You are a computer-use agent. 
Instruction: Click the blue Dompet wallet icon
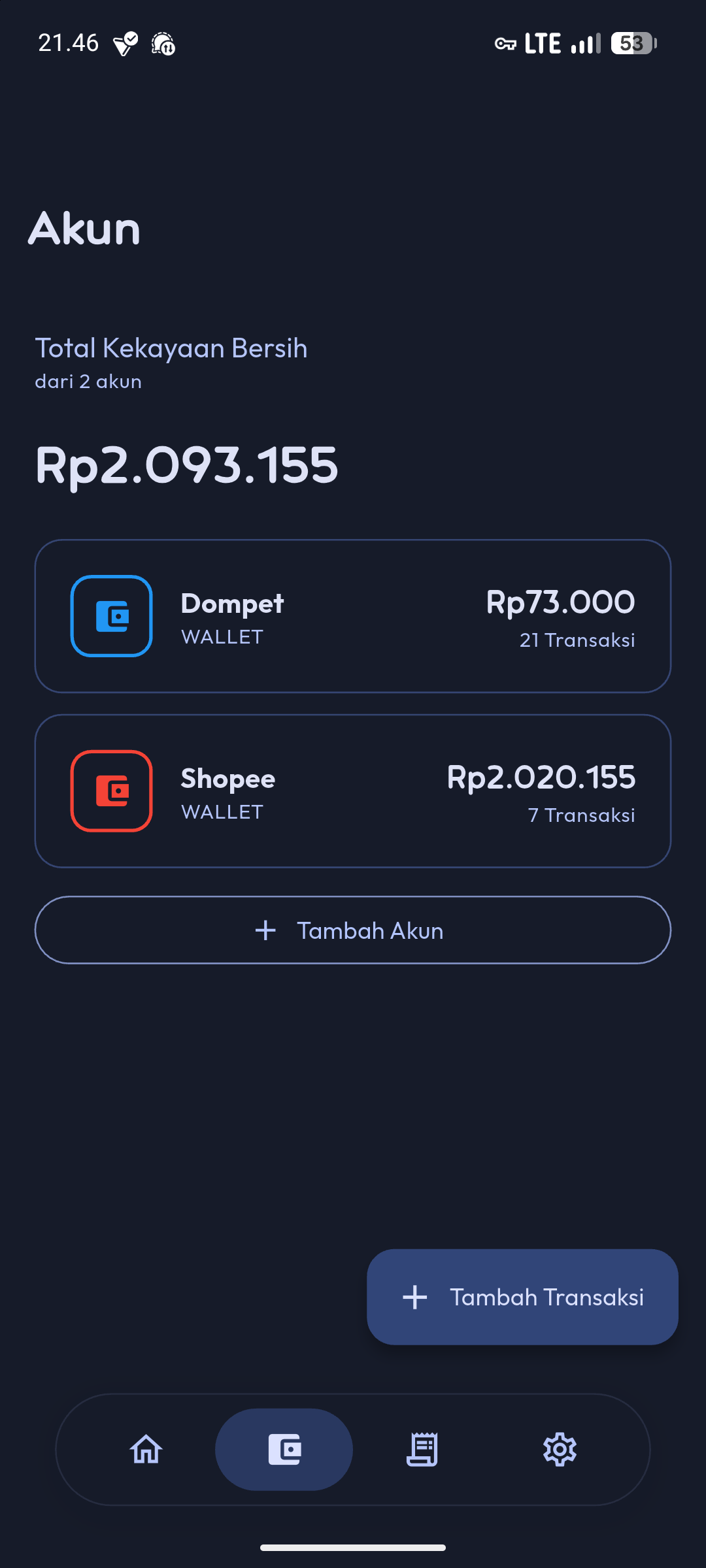coord(111,616)
